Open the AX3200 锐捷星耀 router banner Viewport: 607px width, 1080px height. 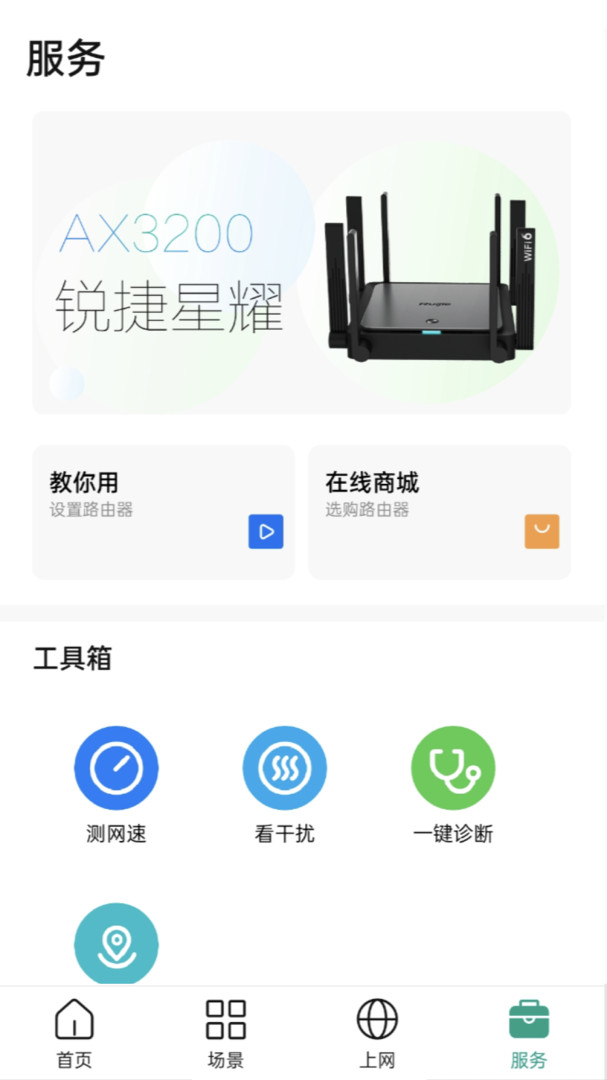301,263
